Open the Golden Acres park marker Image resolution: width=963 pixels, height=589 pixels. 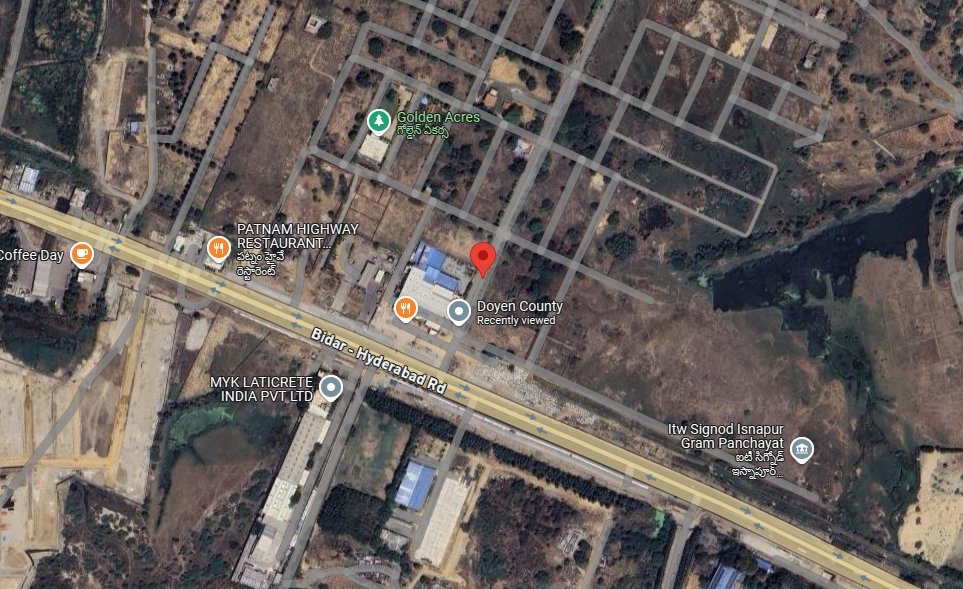tap(378, 122)
